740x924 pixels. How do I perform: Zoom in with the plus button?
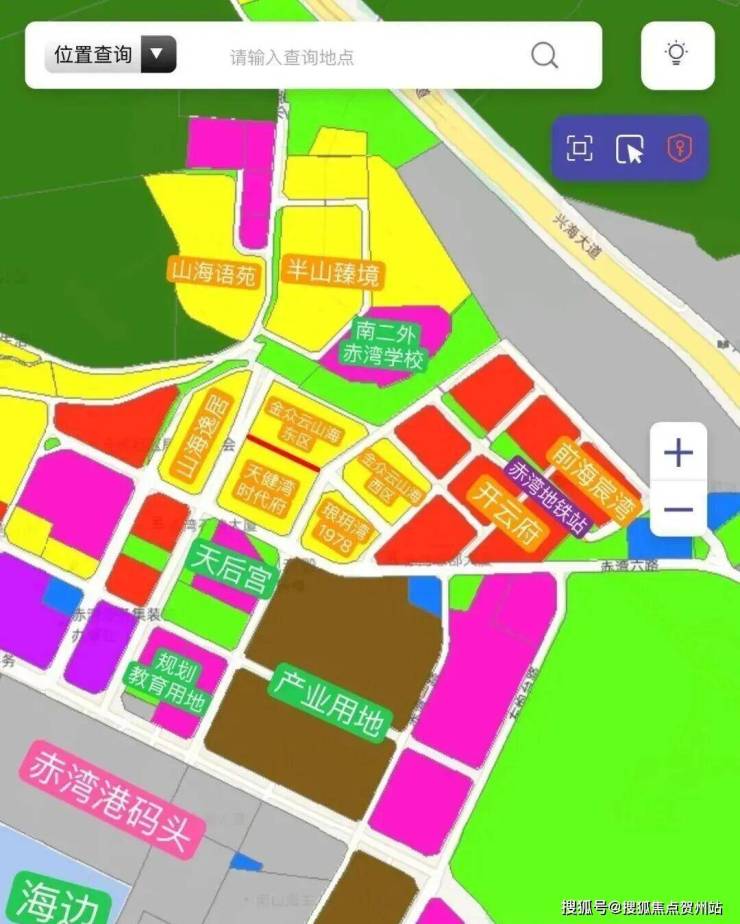click(678, 453)
